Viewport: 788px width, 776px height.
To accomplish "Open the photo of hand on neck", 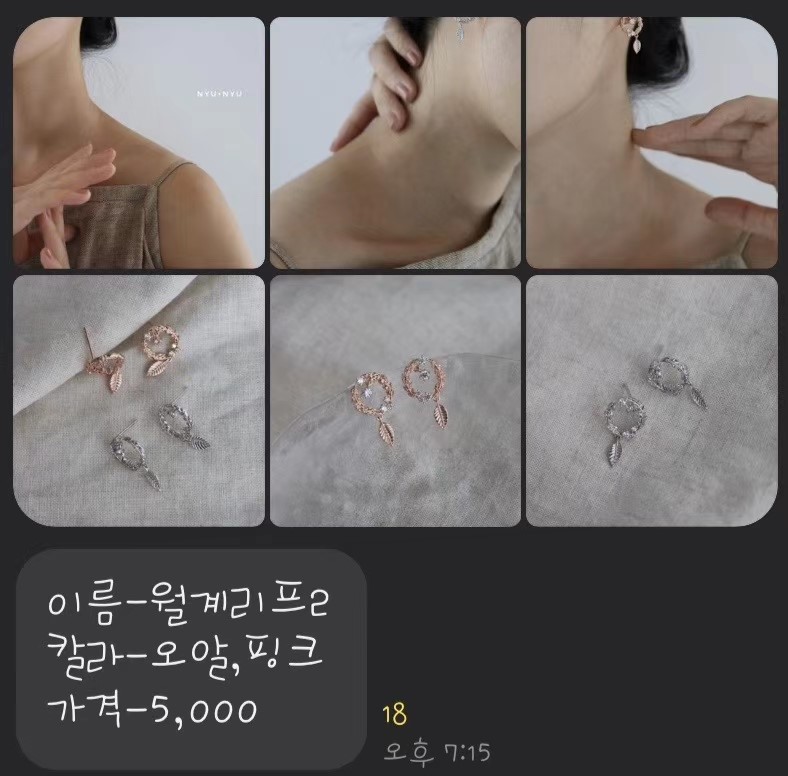I will [x=395, y=143].
